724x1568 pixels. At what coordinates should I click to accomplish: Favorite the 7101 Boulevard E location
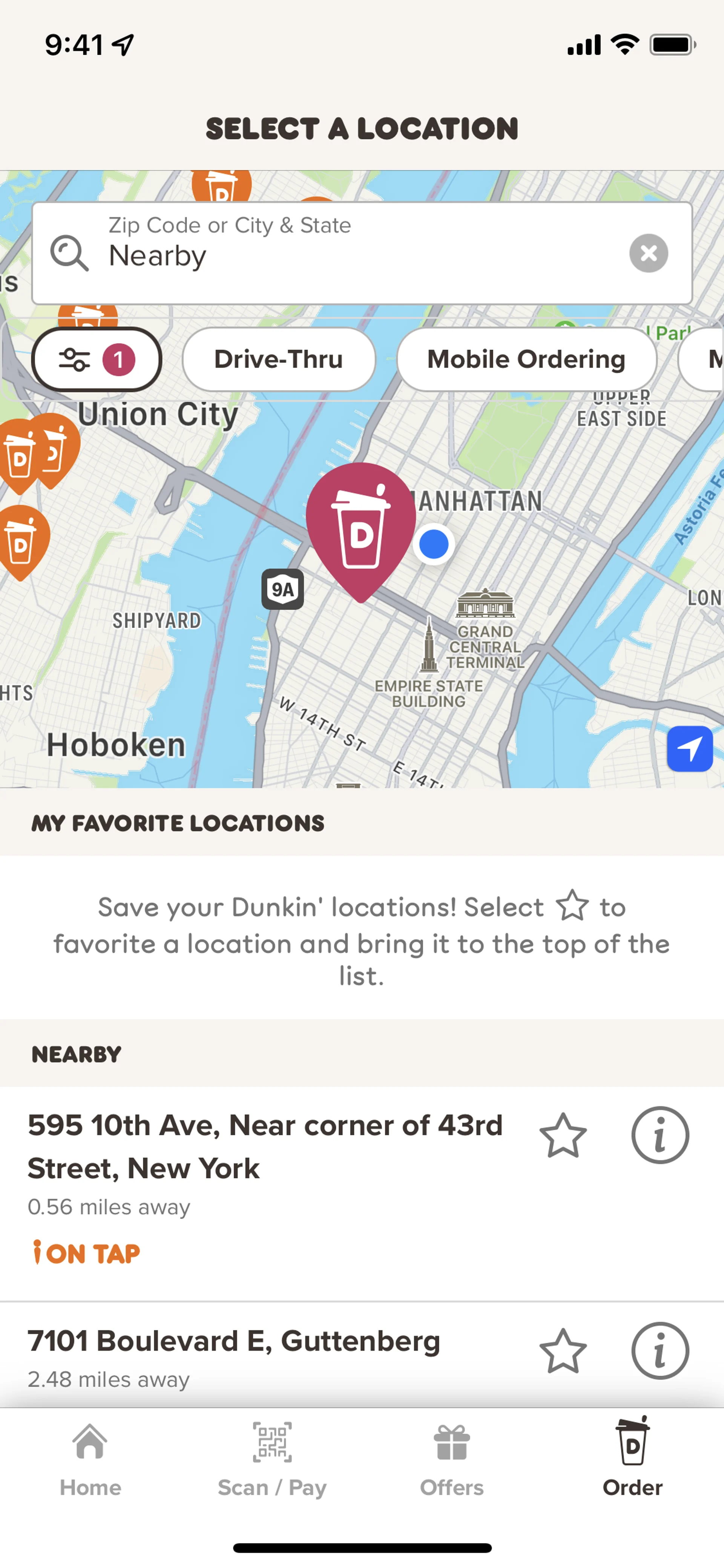pos(563,1351)
